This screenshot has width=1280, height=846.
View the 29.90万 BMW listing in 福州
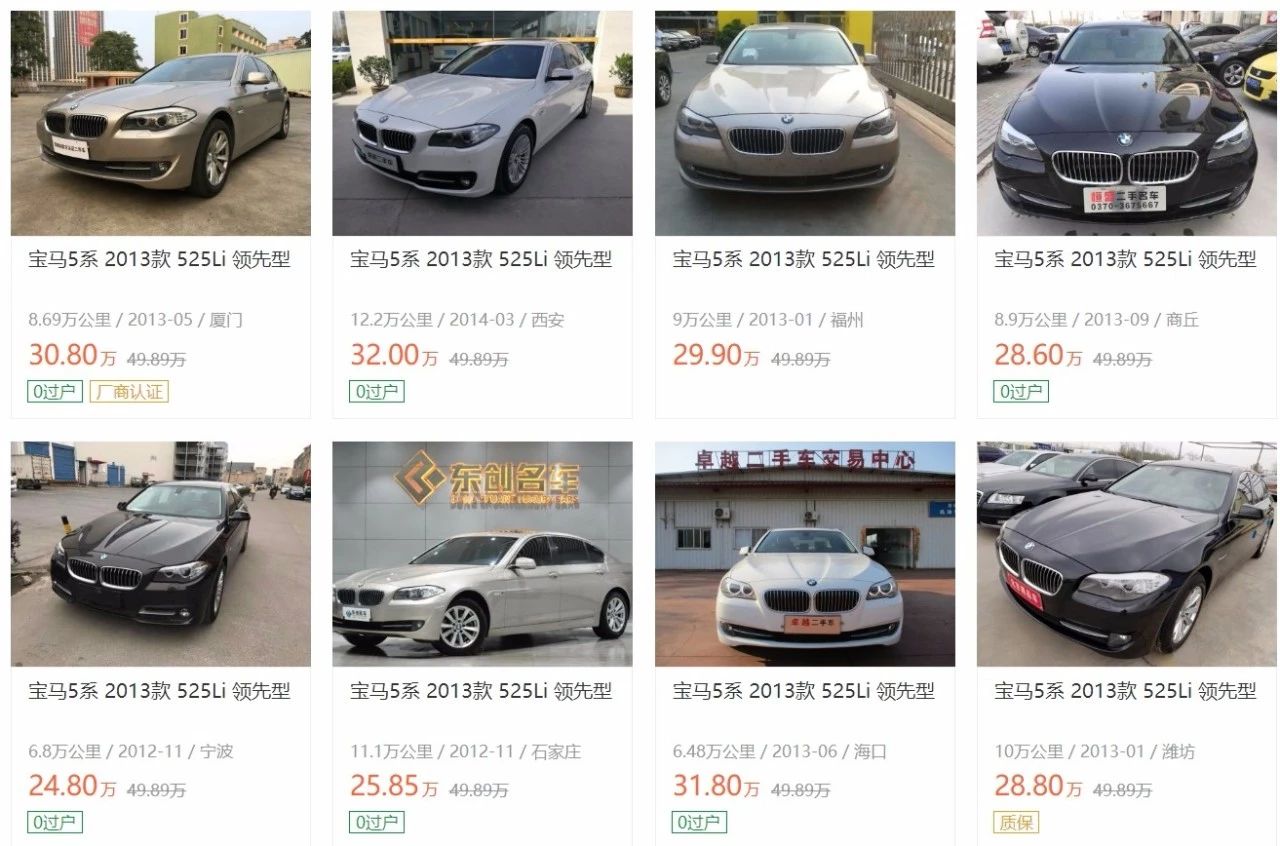[803, 260]
